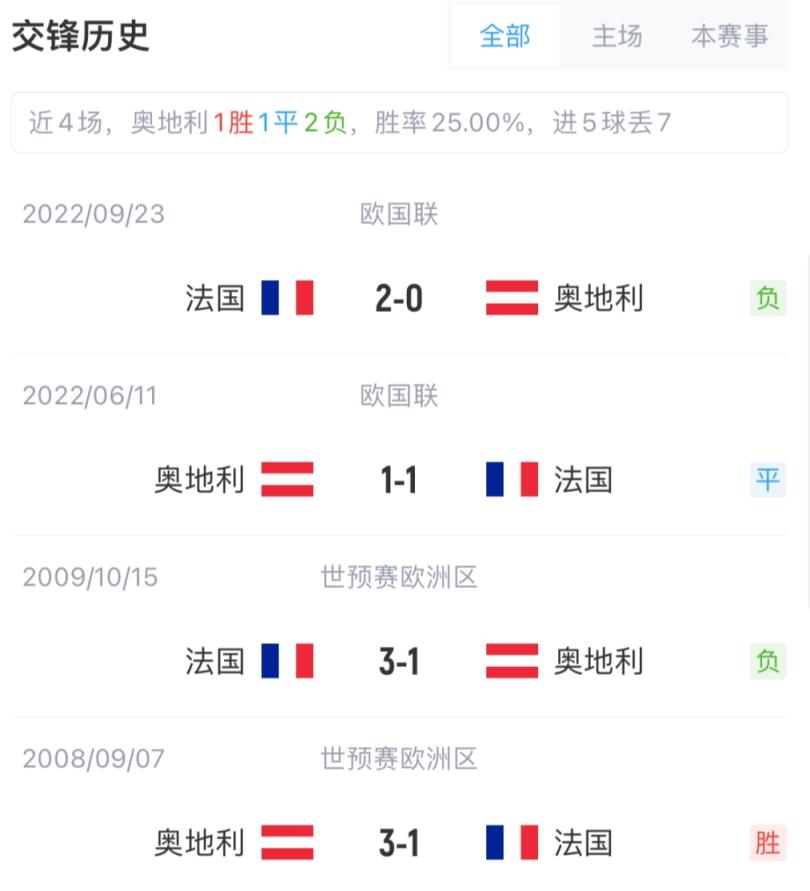Open the 2022/09/23 法国 2-0 奥地利 match
Viewport: 810px width, 891px height.
[399, 298]
